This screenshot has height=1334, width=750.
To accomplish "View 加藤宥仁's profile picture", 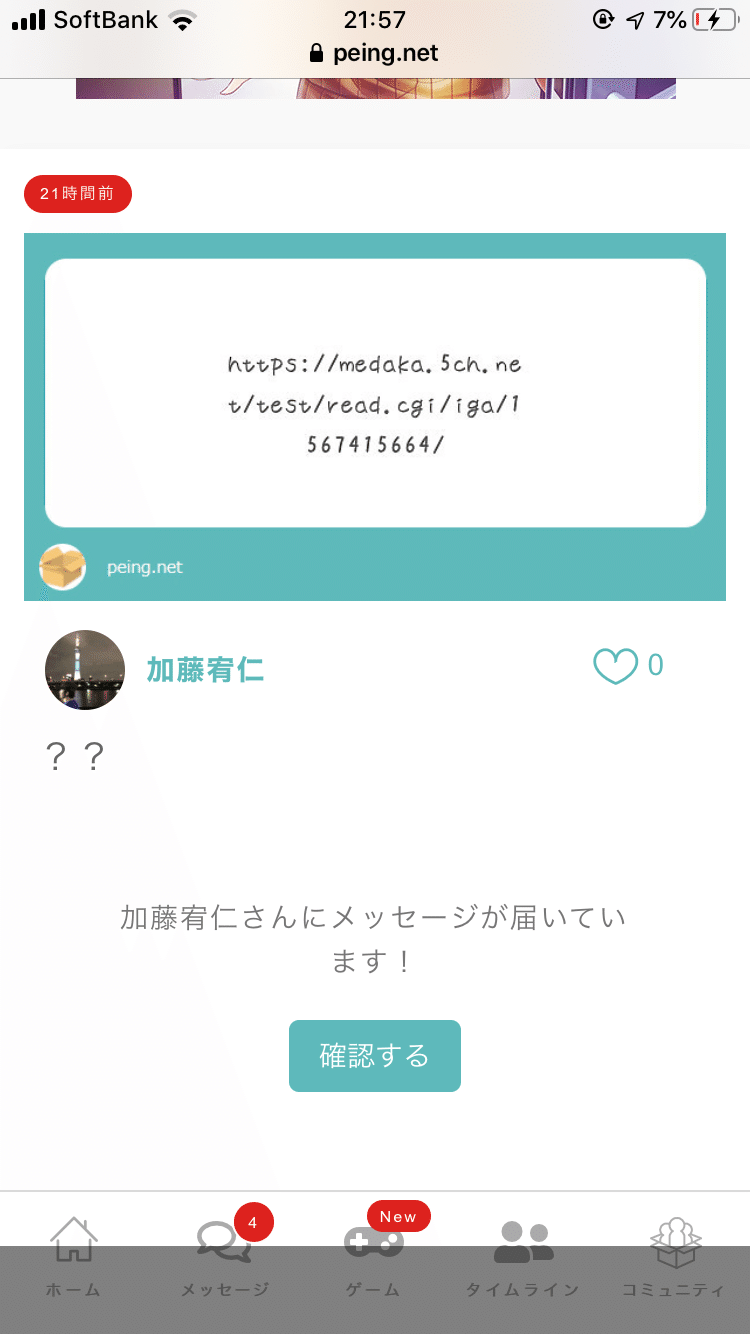I will pos(85,670).
